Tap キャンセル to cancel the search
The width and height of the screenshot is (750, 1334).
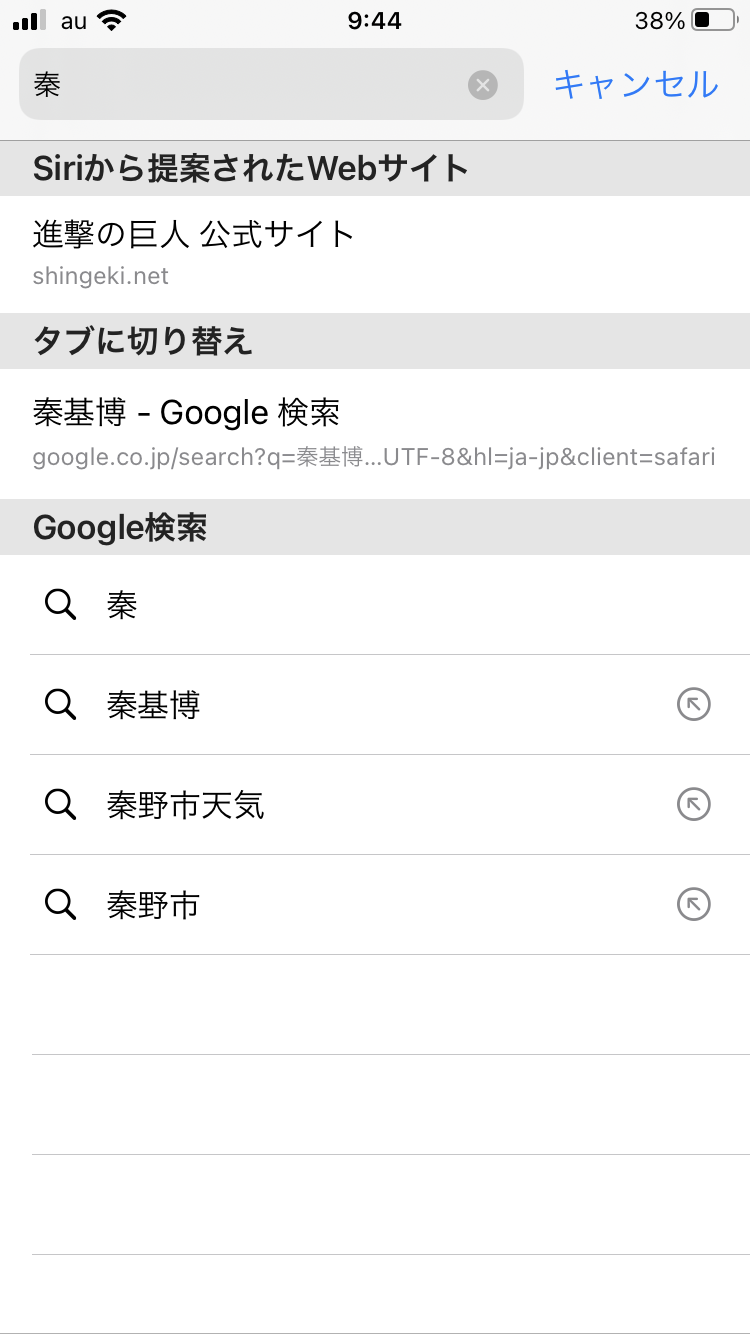636,85
